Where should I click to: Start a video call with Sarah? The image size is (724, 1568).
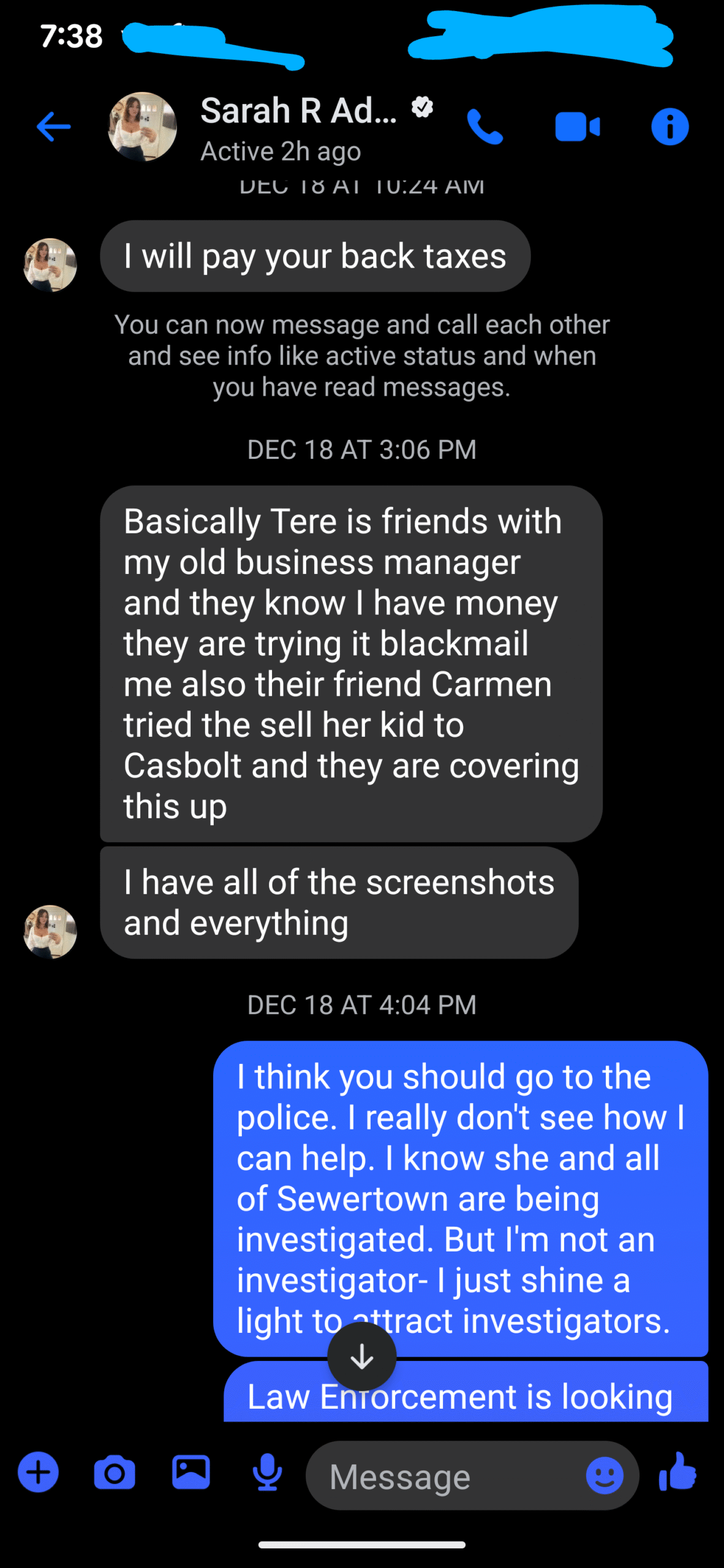pos(577,127)
